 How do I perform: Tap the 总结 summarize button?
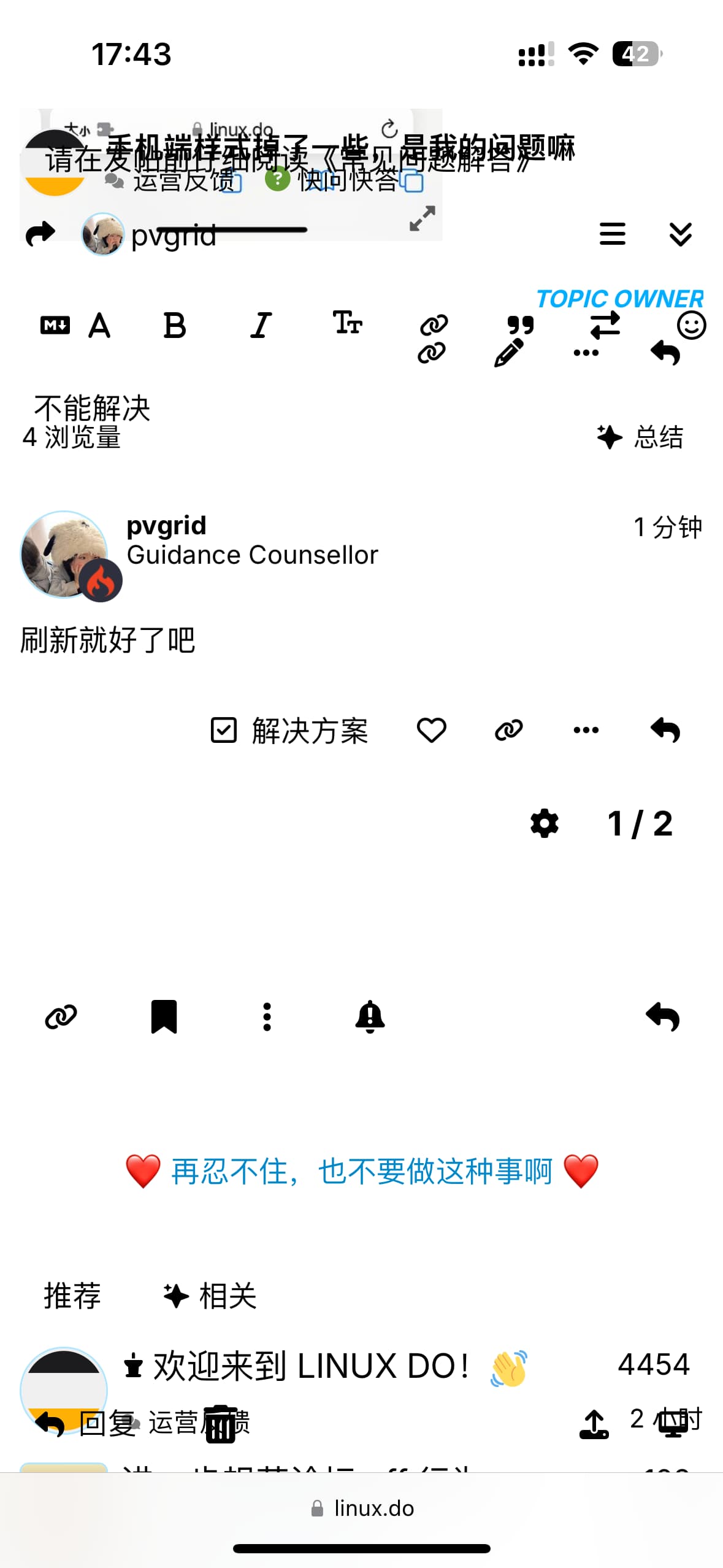click(x=640, y=437)
